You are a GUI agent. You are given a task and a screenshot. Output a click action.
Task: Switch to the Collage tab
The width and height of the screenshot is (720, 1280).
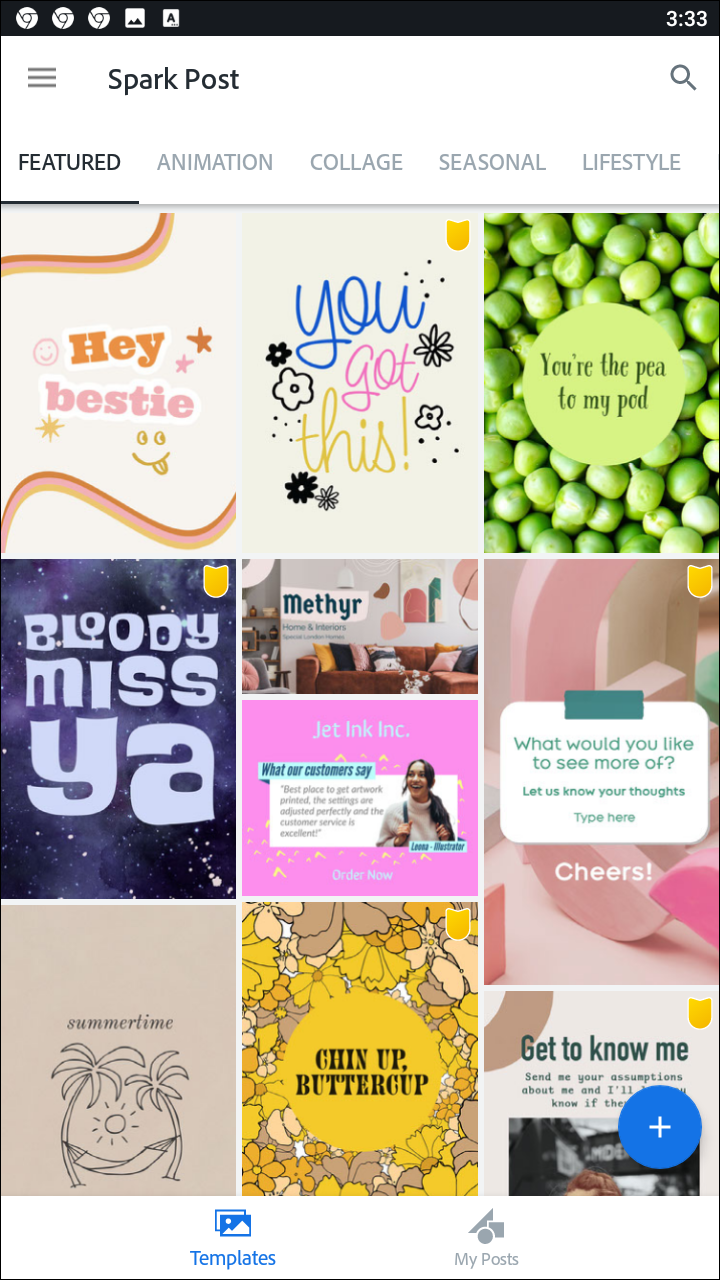click(x=356, y=162)
